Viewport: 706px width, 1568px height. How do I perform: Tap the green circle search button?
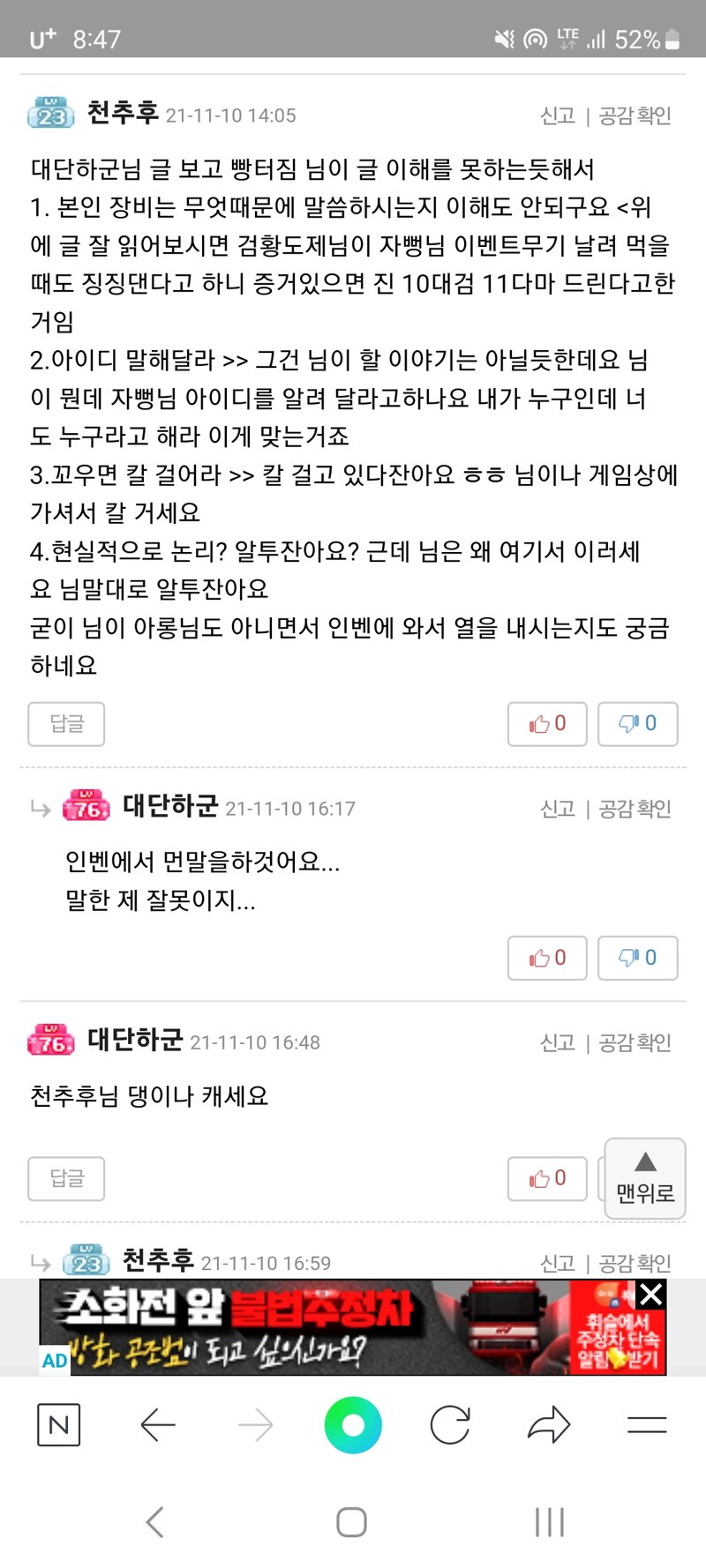point(353,1425)
